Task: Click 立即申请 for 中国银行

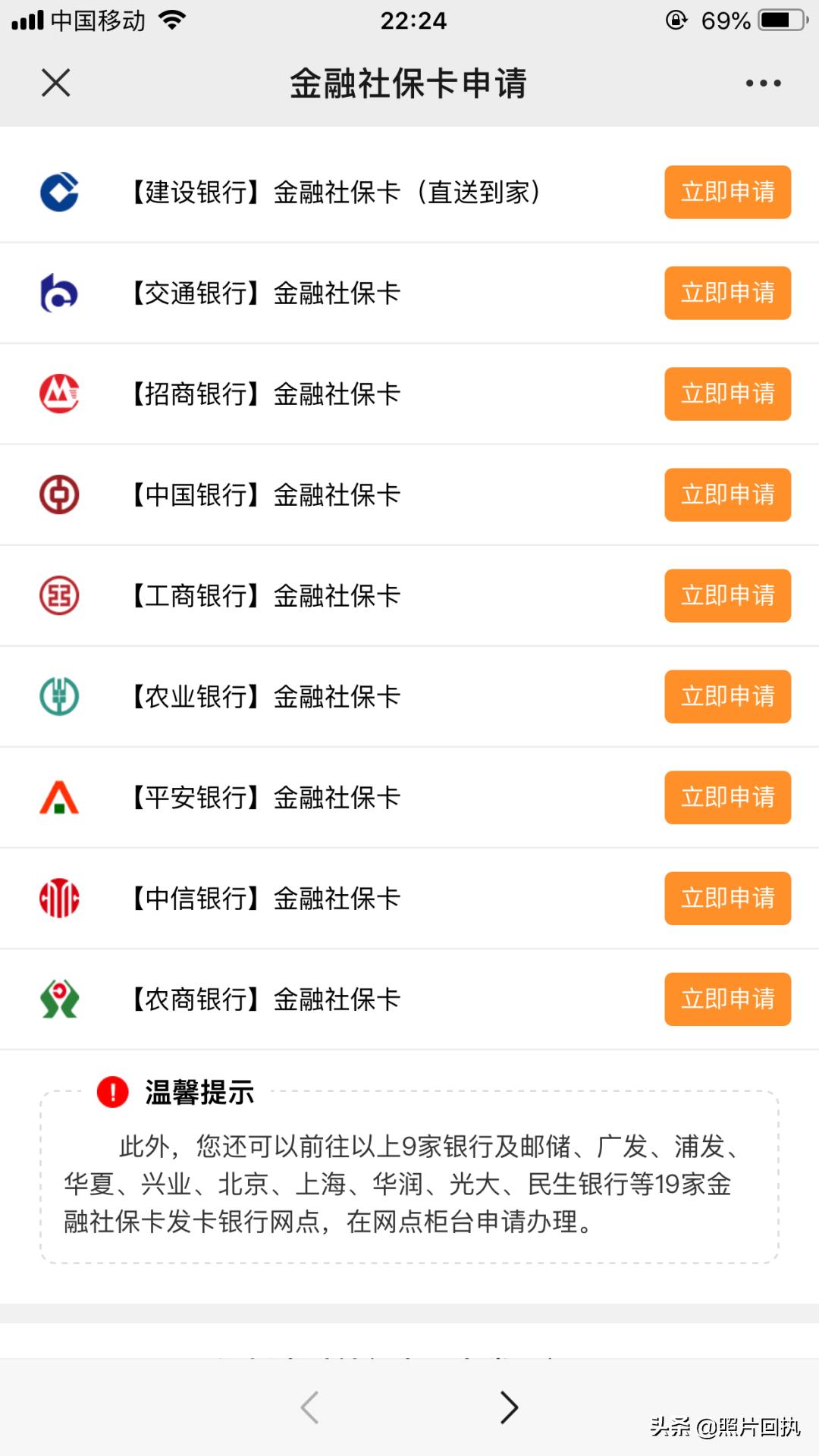Action: [726, 495]
